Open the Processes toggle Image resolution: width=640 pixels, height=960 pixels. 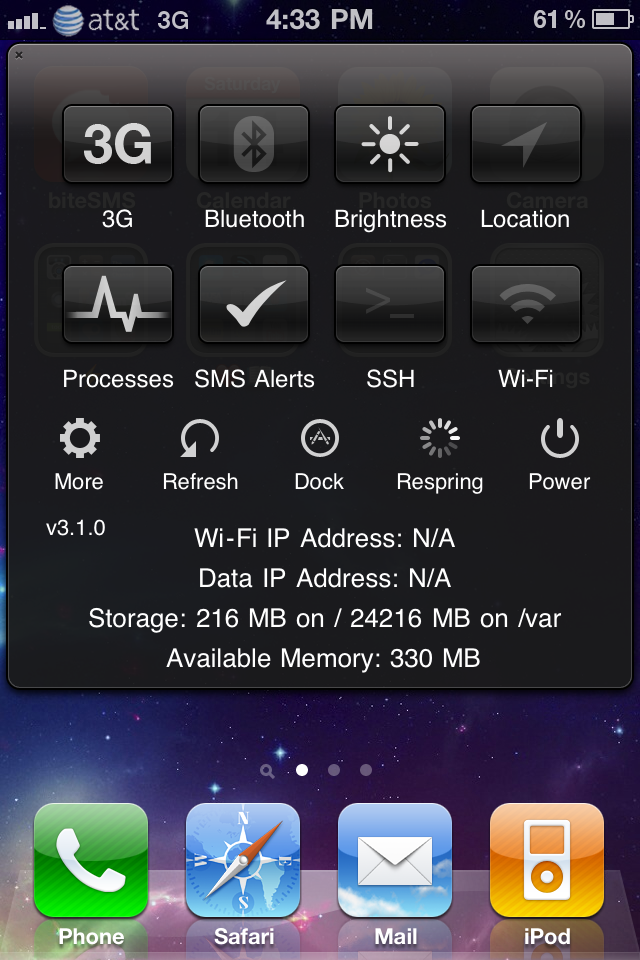click(x=118, y=304)
